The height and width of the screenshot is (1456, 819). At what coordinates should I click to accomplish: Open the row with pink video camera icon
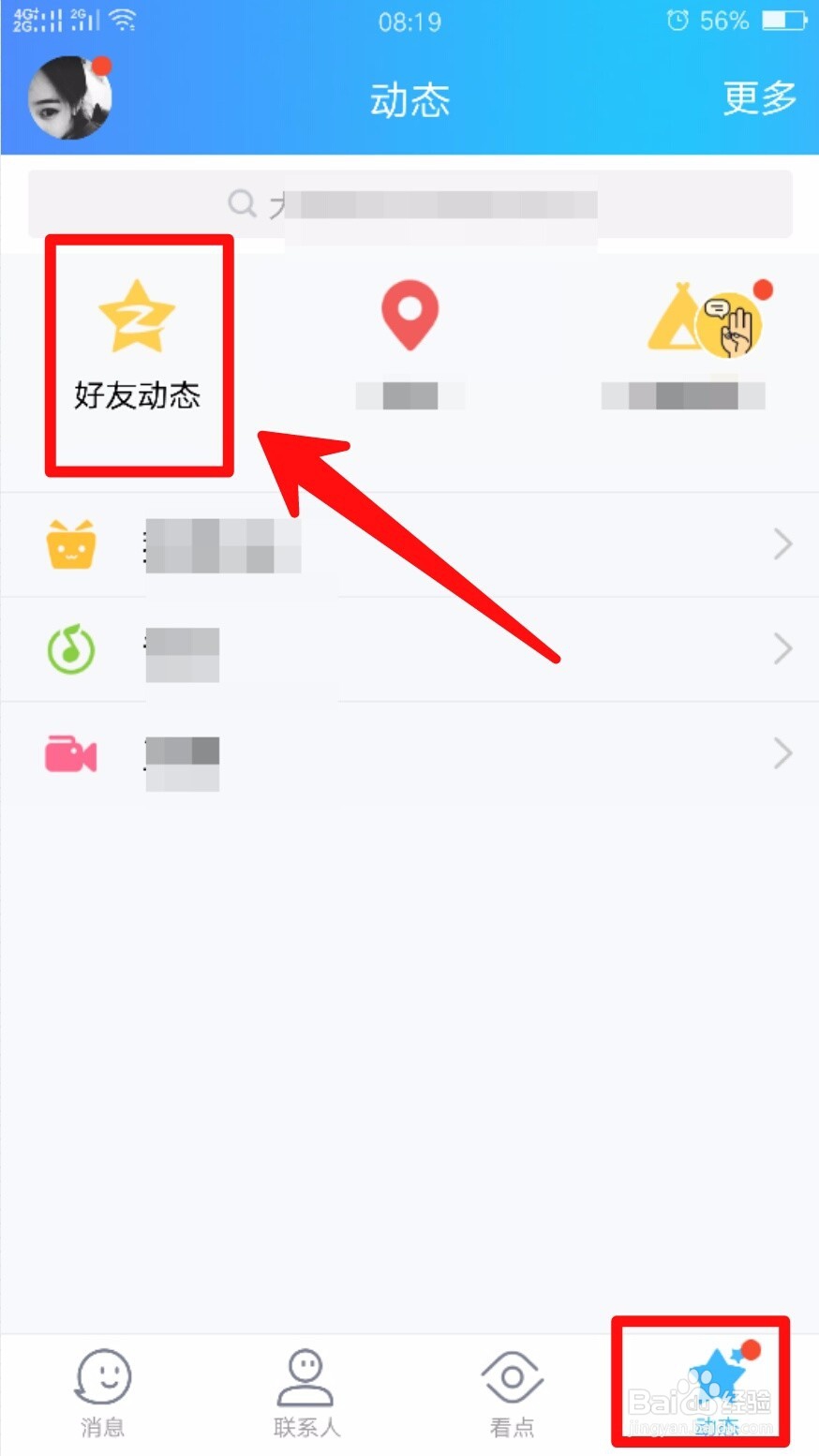click(x=409, y=754)
